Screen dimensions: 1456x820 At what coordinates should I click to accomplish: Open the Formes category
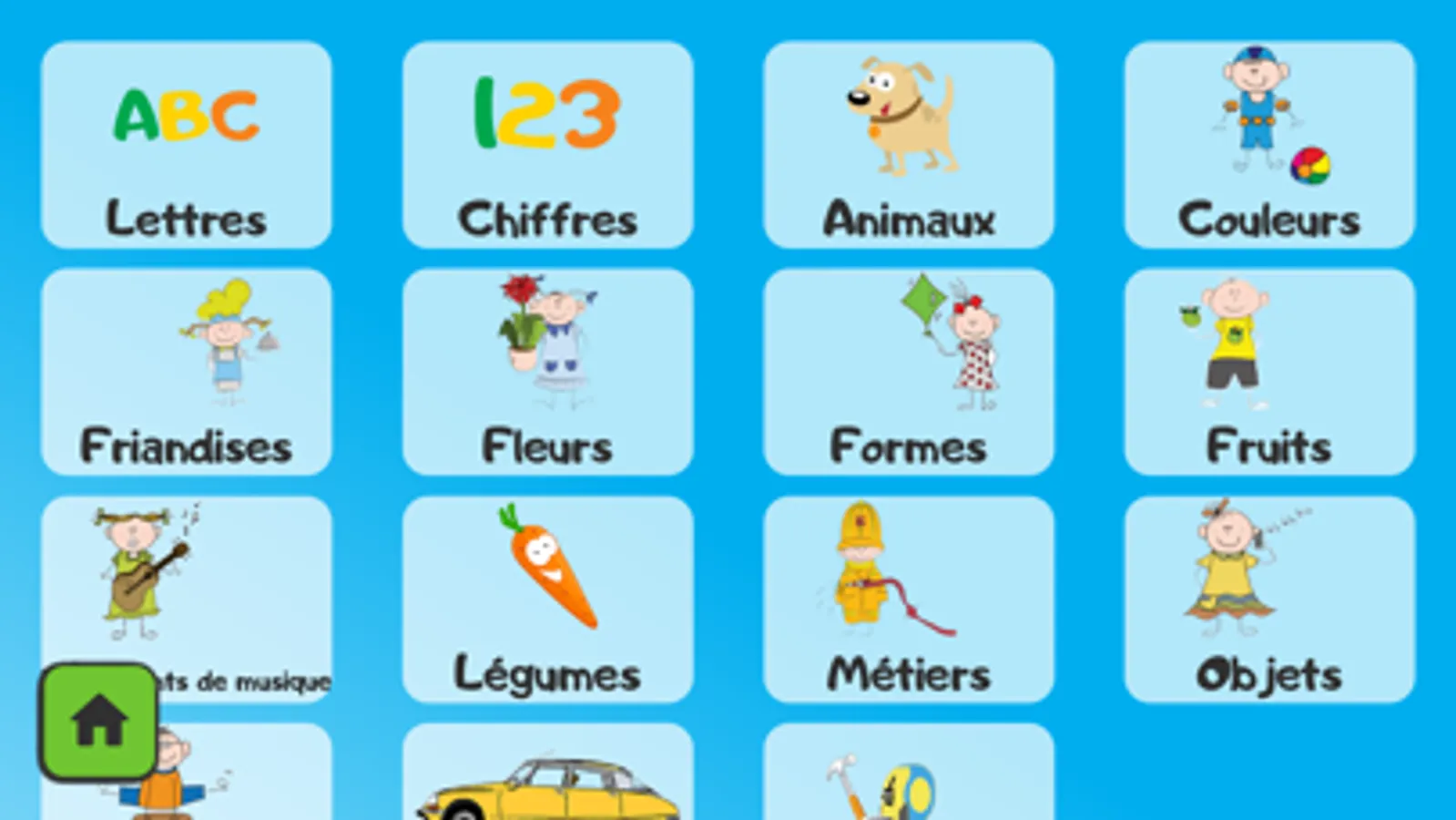(x=908, y=372)
